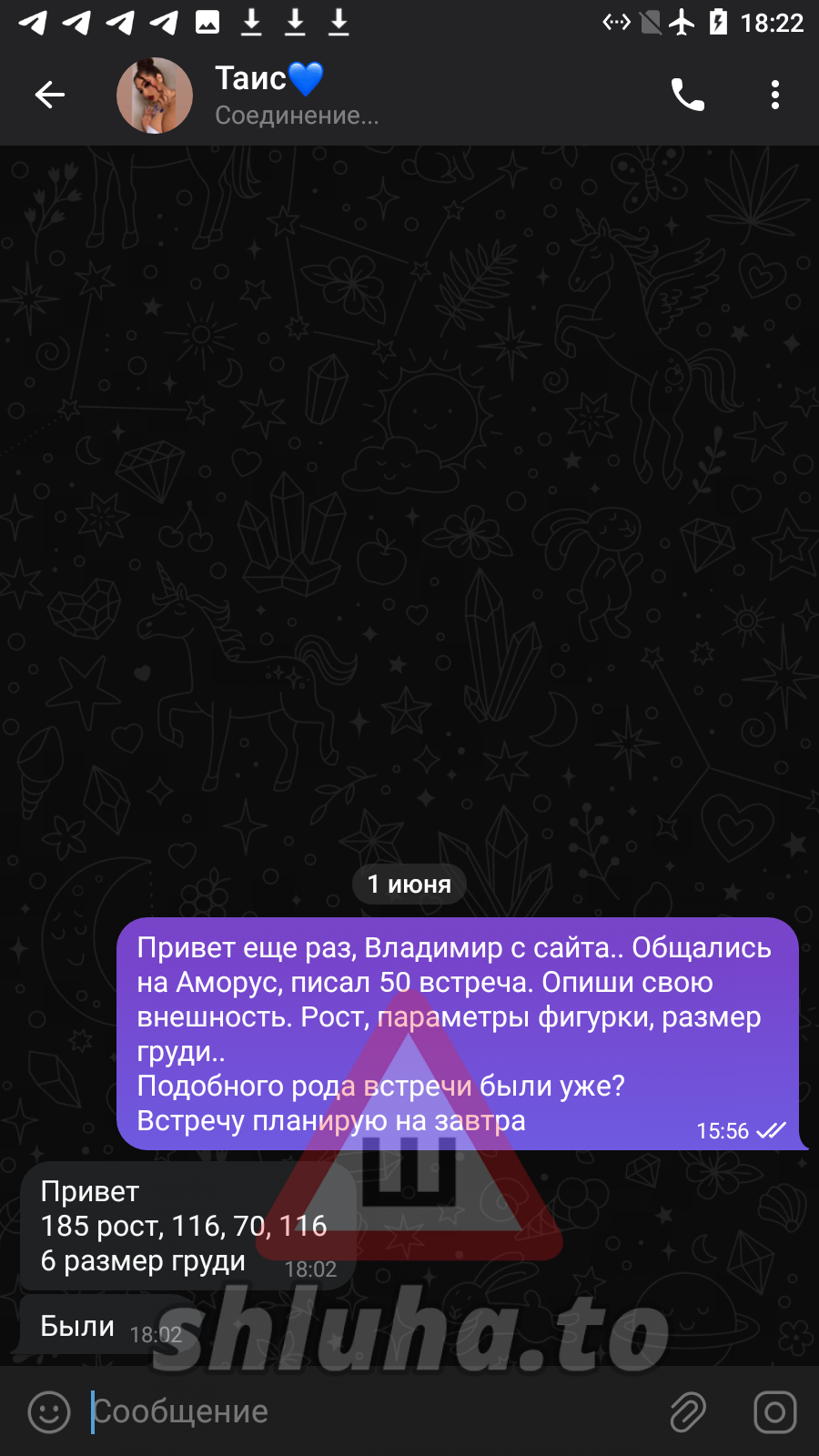The height and width of the screenshot is (1456, 819).
Task: Attach a file with the paperclip
Action: click(x=688, y=1412)
